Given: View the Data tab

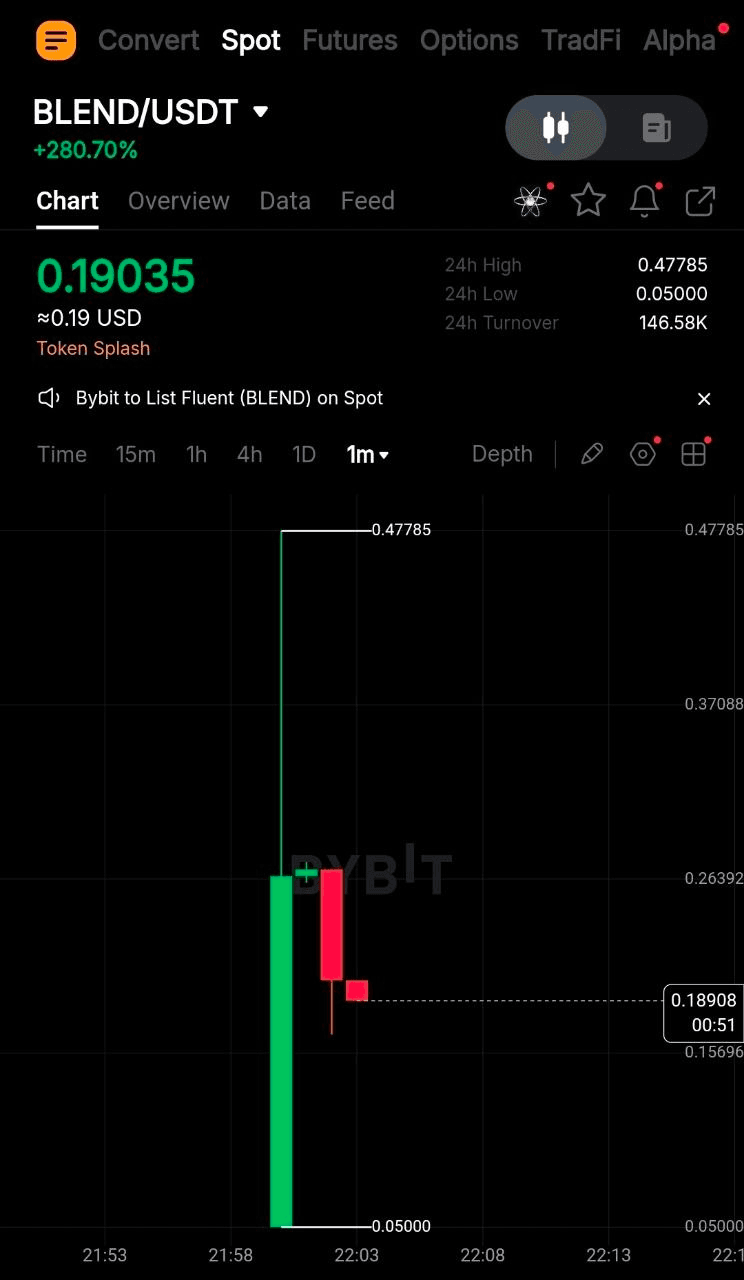Looking at the screenshot, I should coord(285,201).
